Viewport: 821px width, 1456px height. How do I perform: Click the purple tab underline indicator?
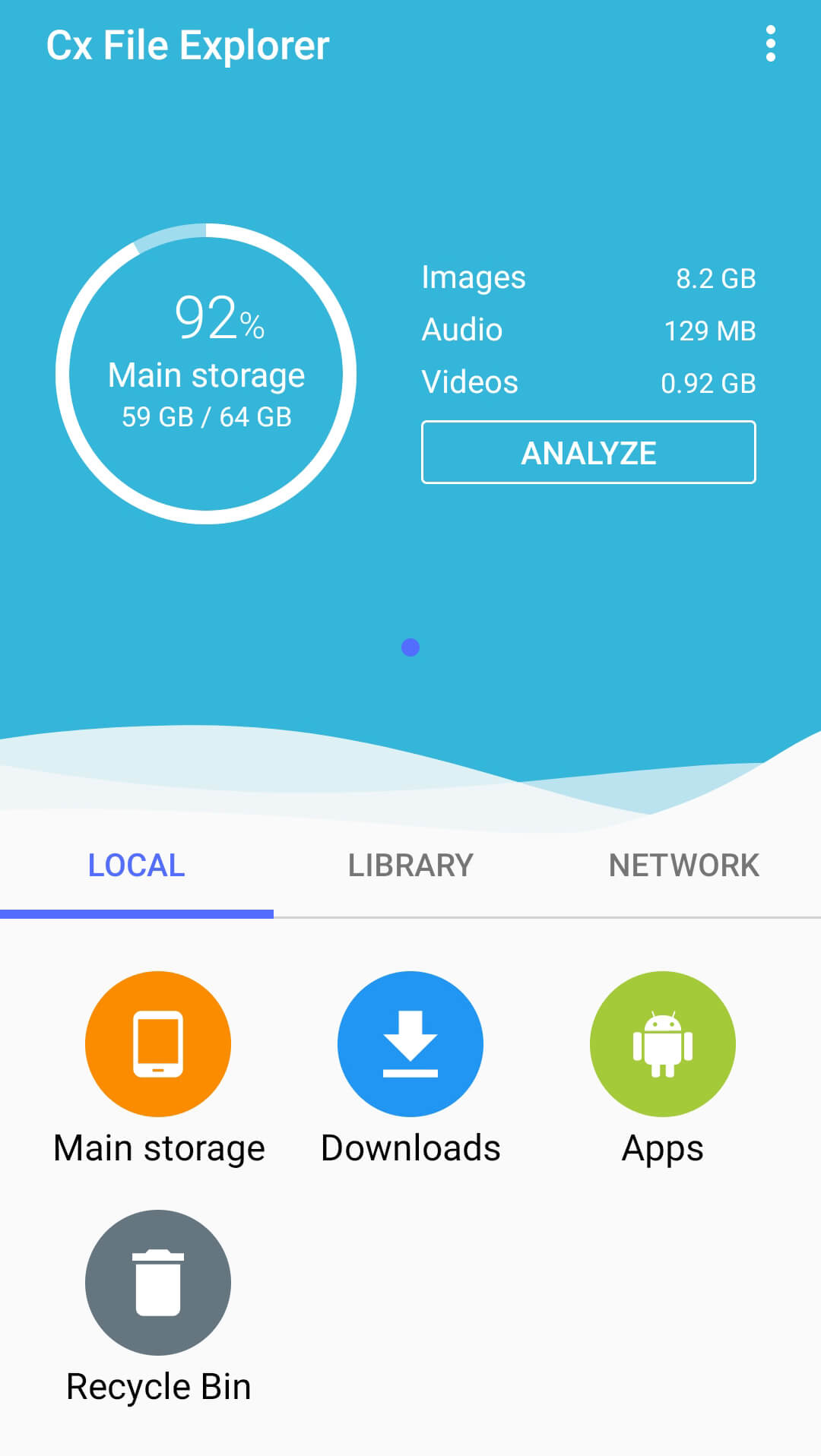[137, 914]
